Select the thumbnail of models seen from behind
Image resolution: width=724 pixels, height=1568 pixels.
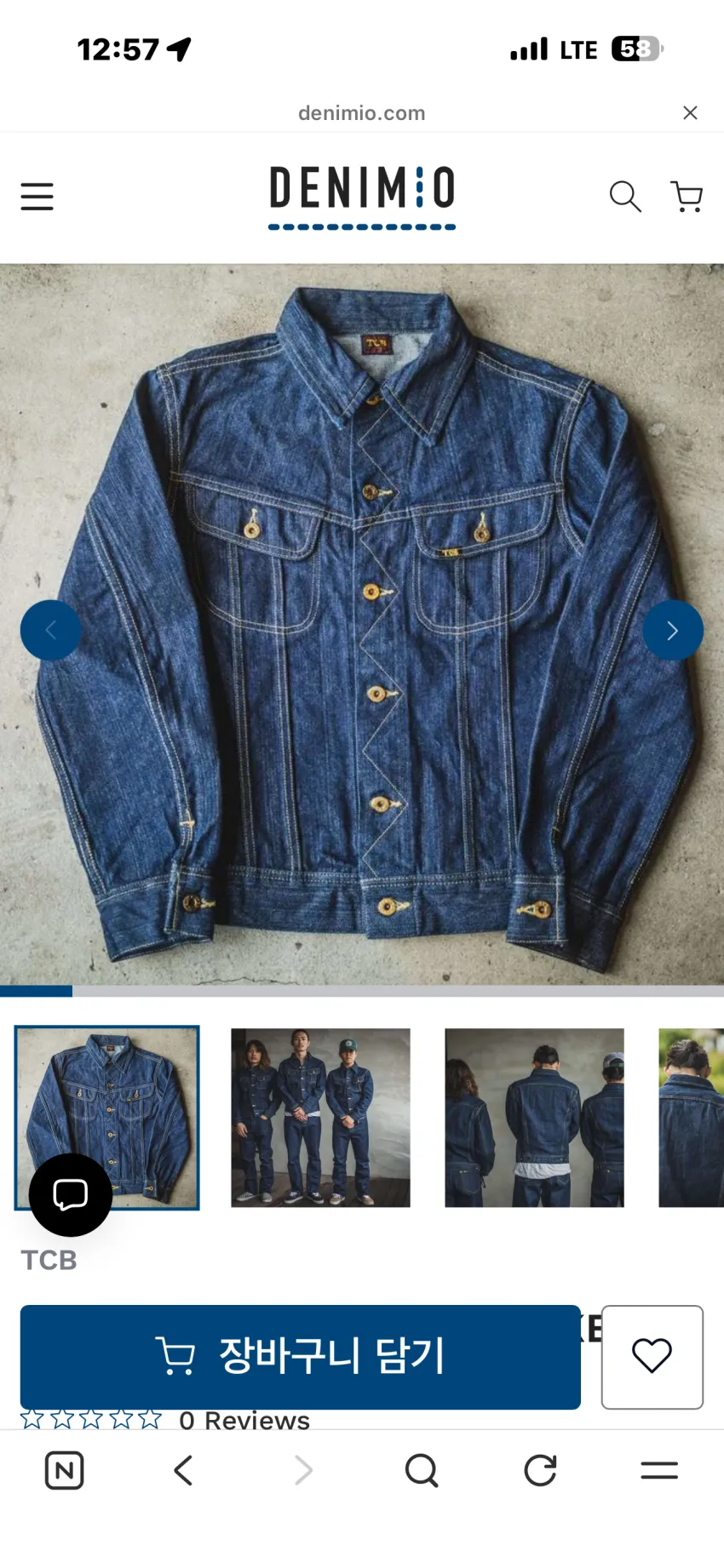[534, 1118]
